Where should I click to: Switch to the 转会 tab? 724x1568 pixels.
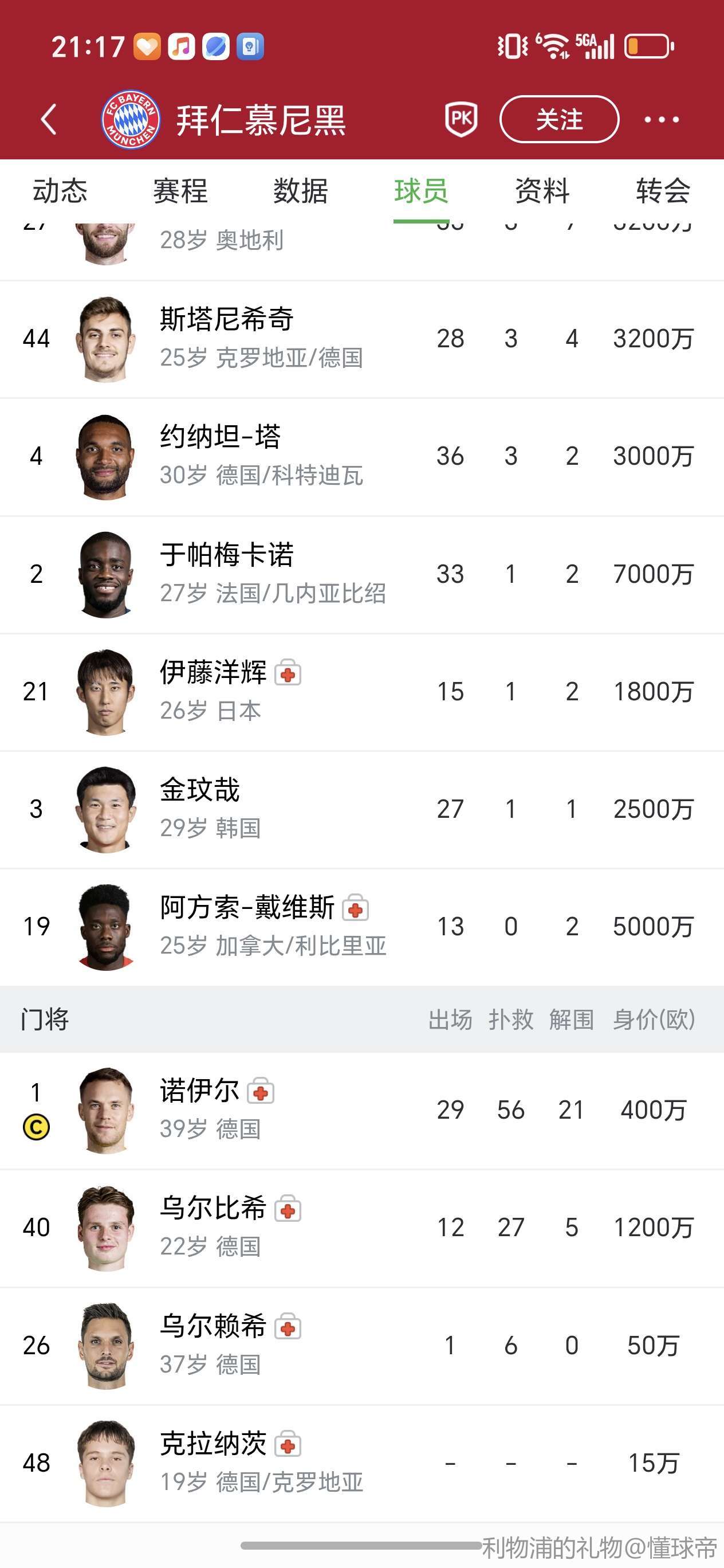(663, 191)
